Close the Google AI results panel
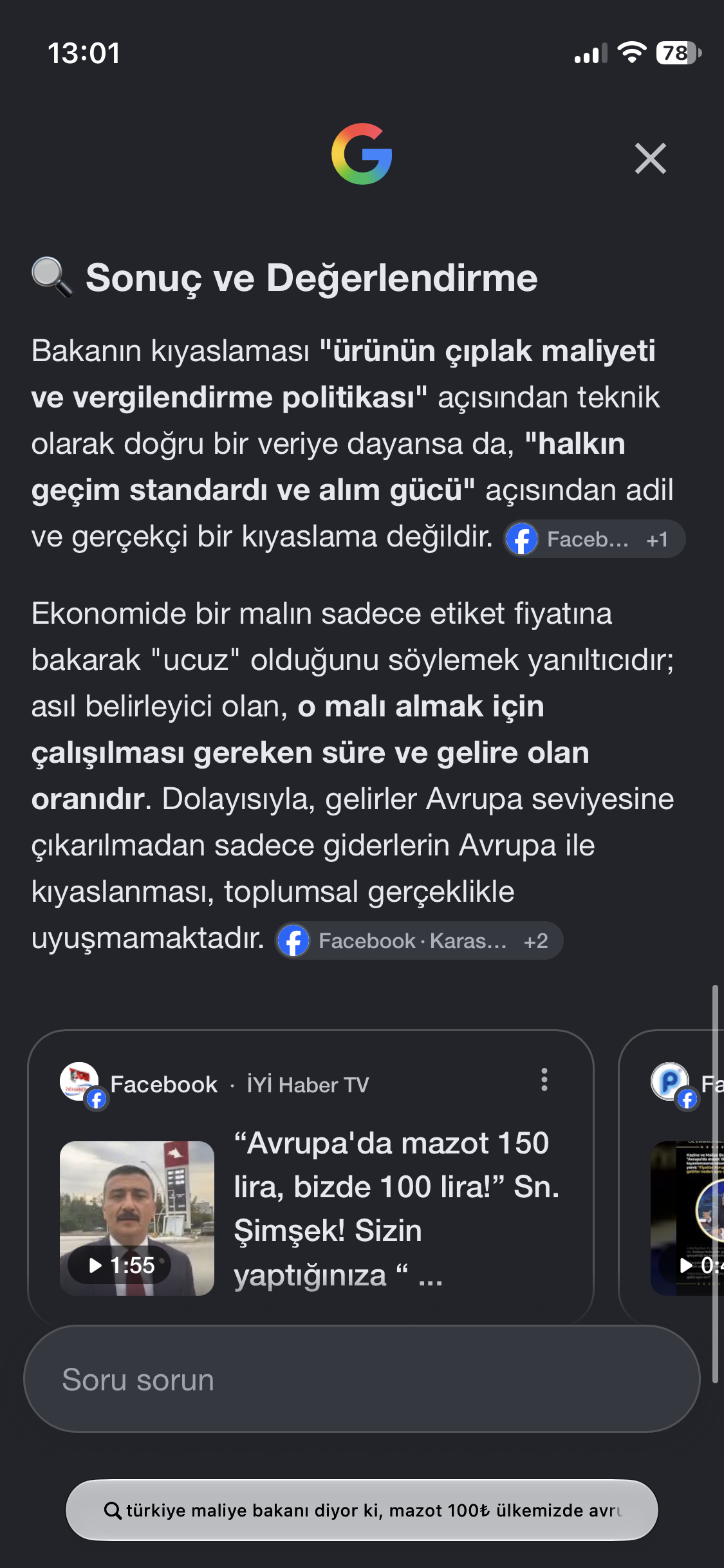The width and height of the screenshot is (724, 1568). tap(650, 158)
